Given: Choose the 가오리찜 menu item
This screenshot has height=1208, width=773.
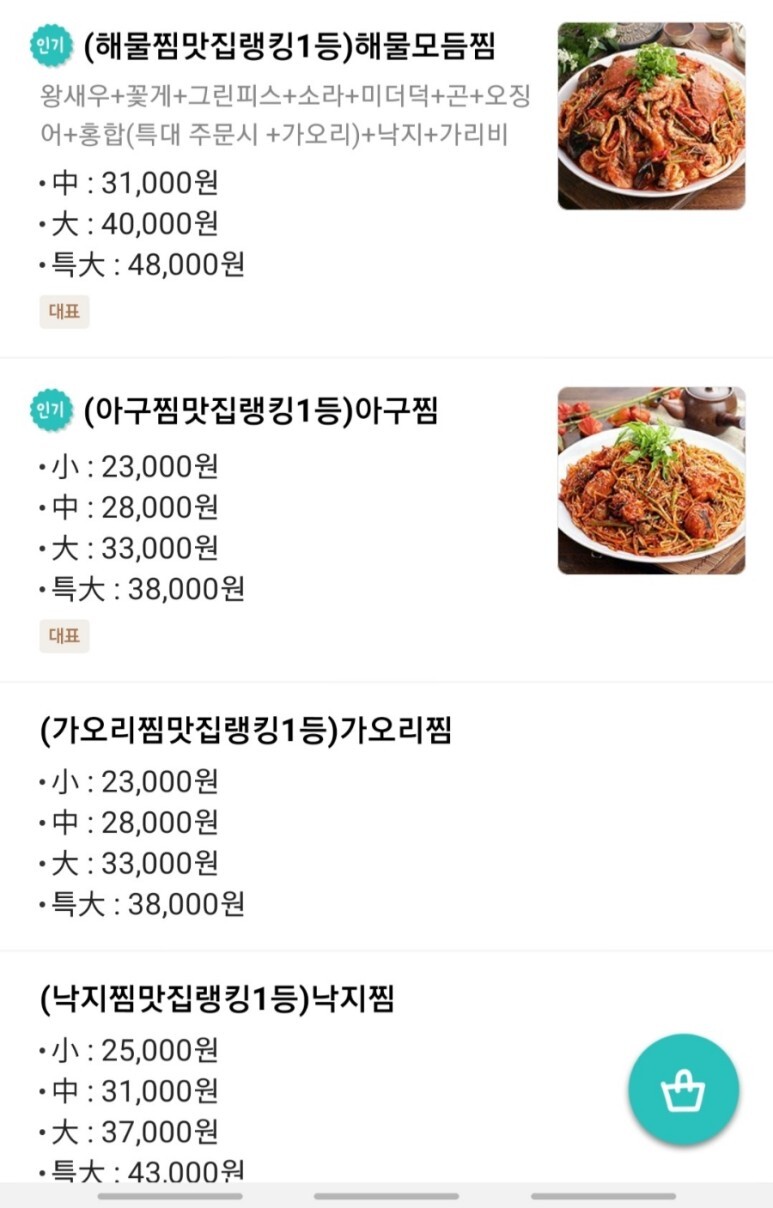Looking at the screenshot, I should click(246, 731).
